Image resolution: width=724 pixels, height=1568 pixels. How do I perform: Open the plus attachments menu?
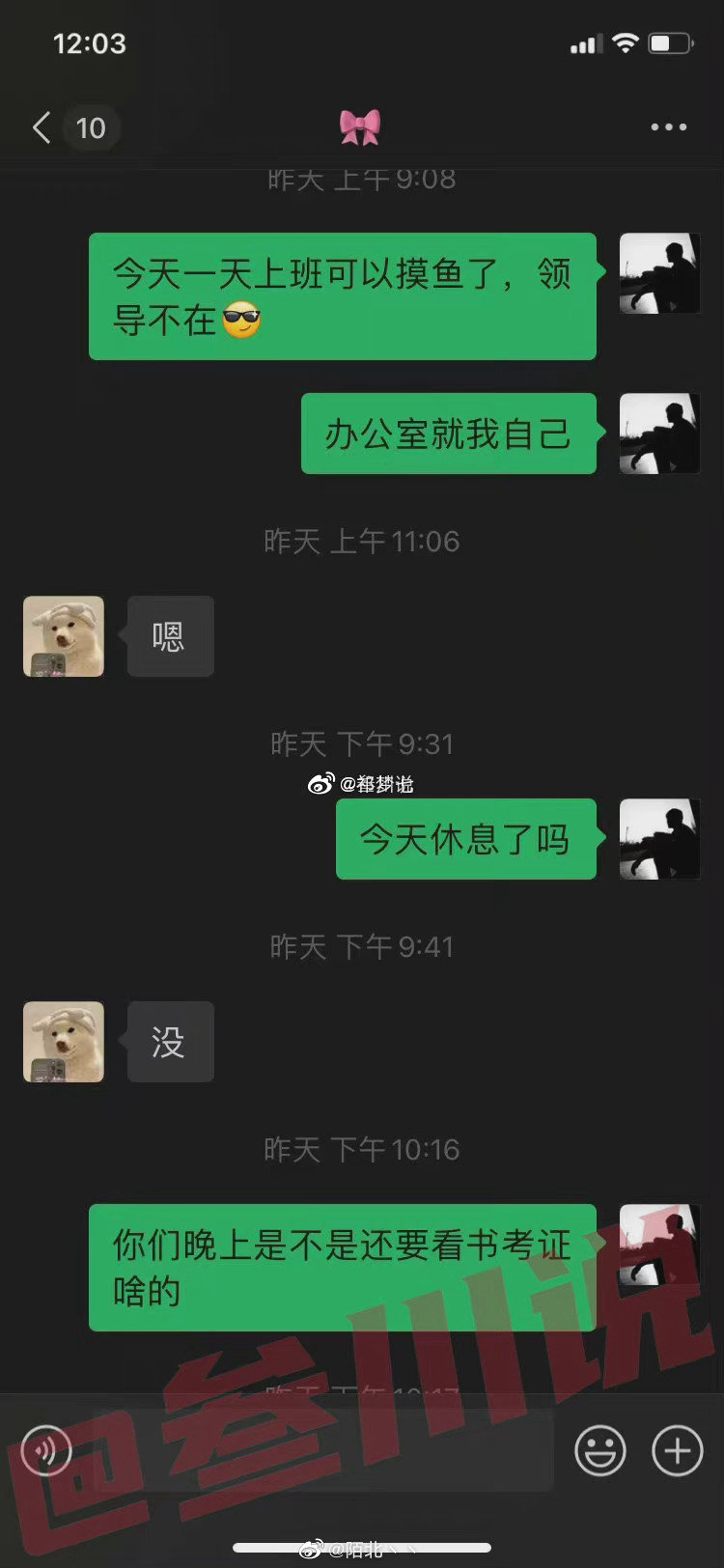tap(678, 1449)
